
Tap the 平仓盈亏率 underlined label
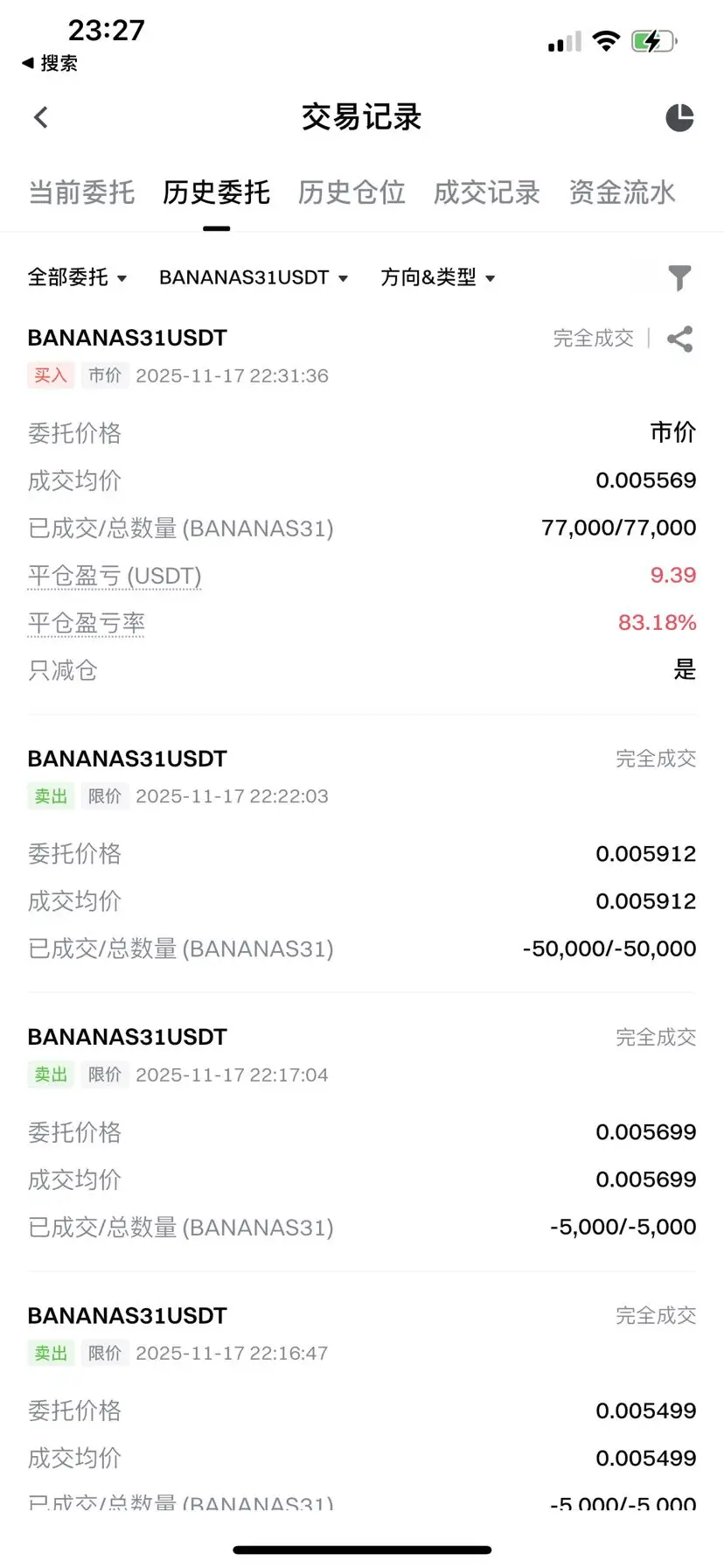87,623
